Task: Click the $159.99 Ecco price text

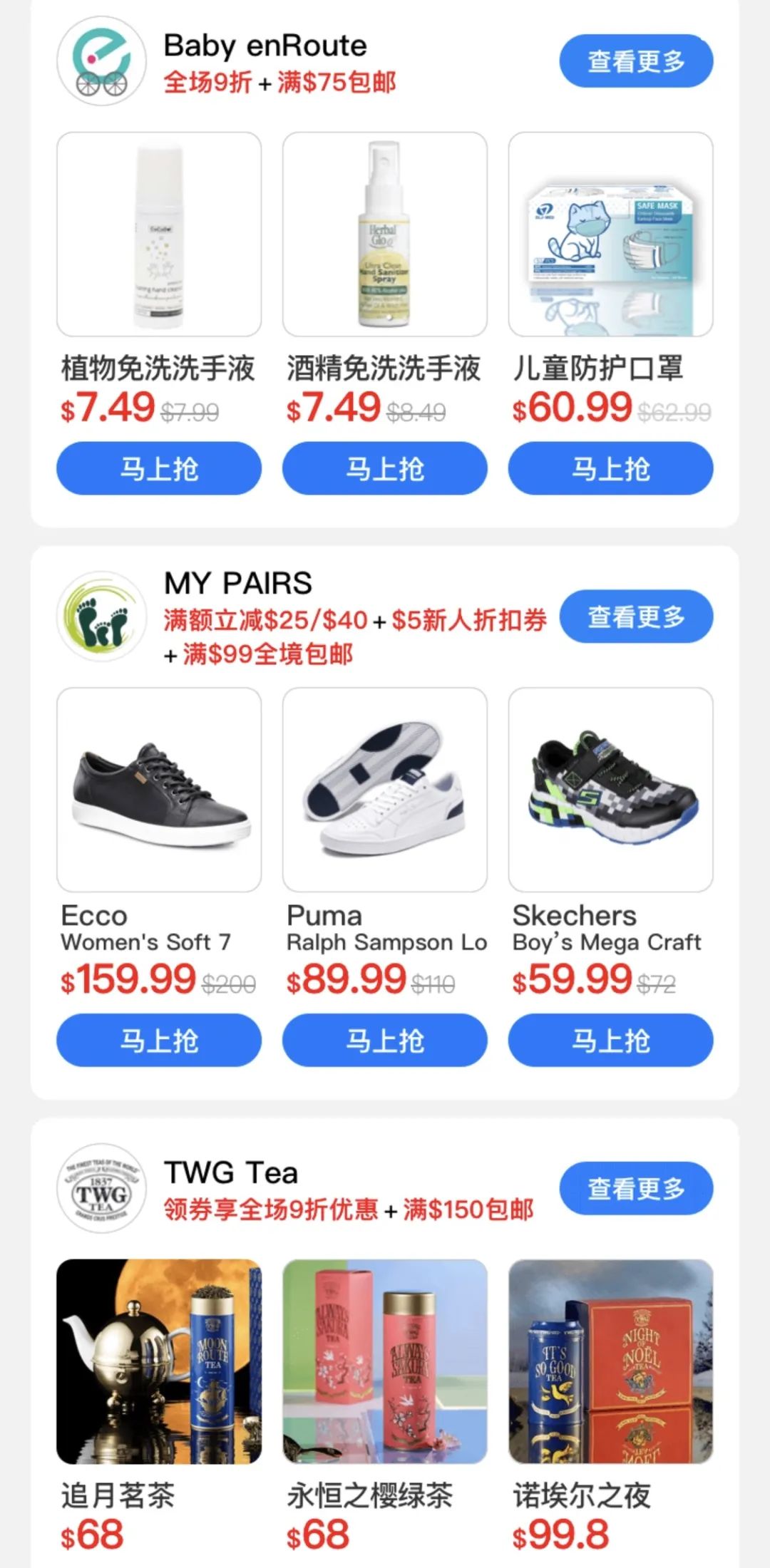Action: point(130,979)
